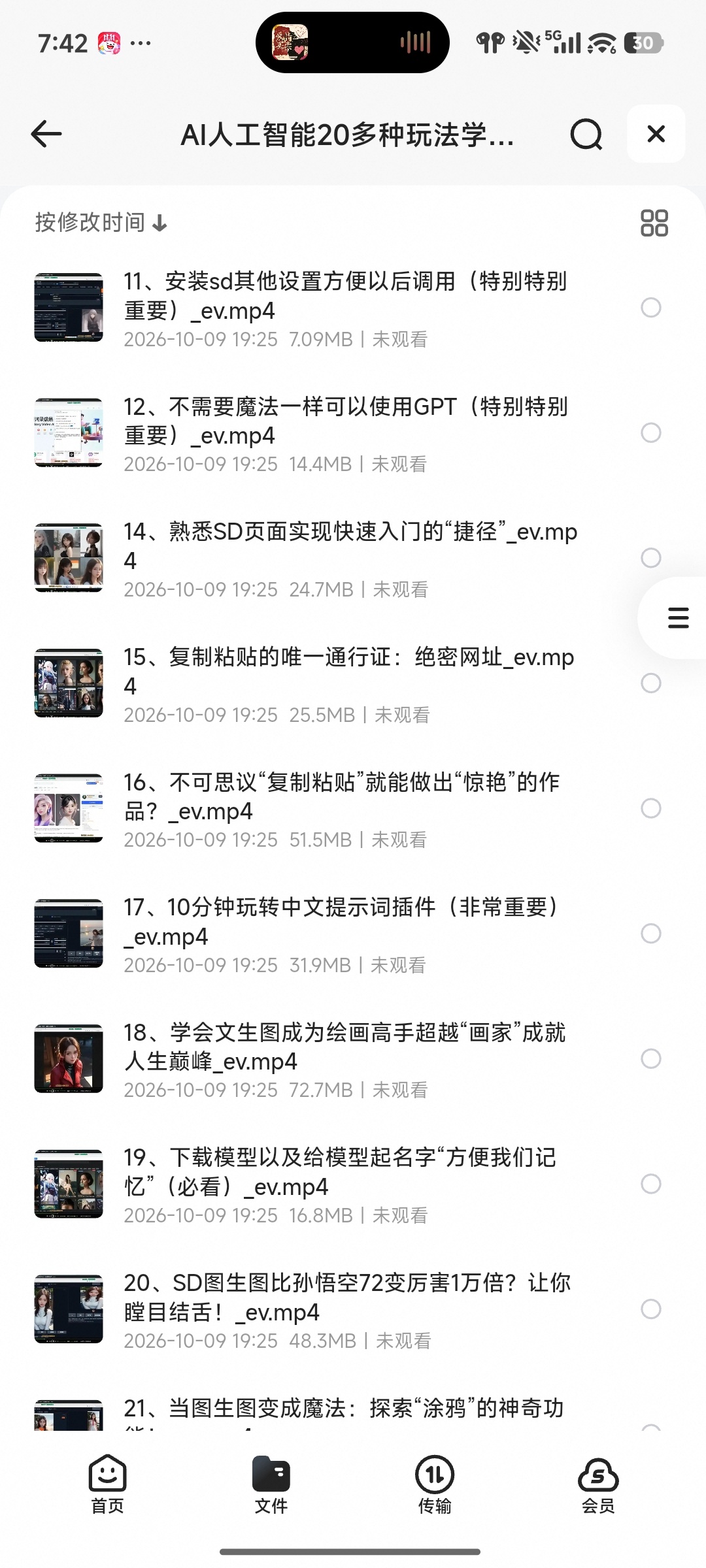Open search in this folder
Screen dimensions: 706x1568
pos(586,135)
